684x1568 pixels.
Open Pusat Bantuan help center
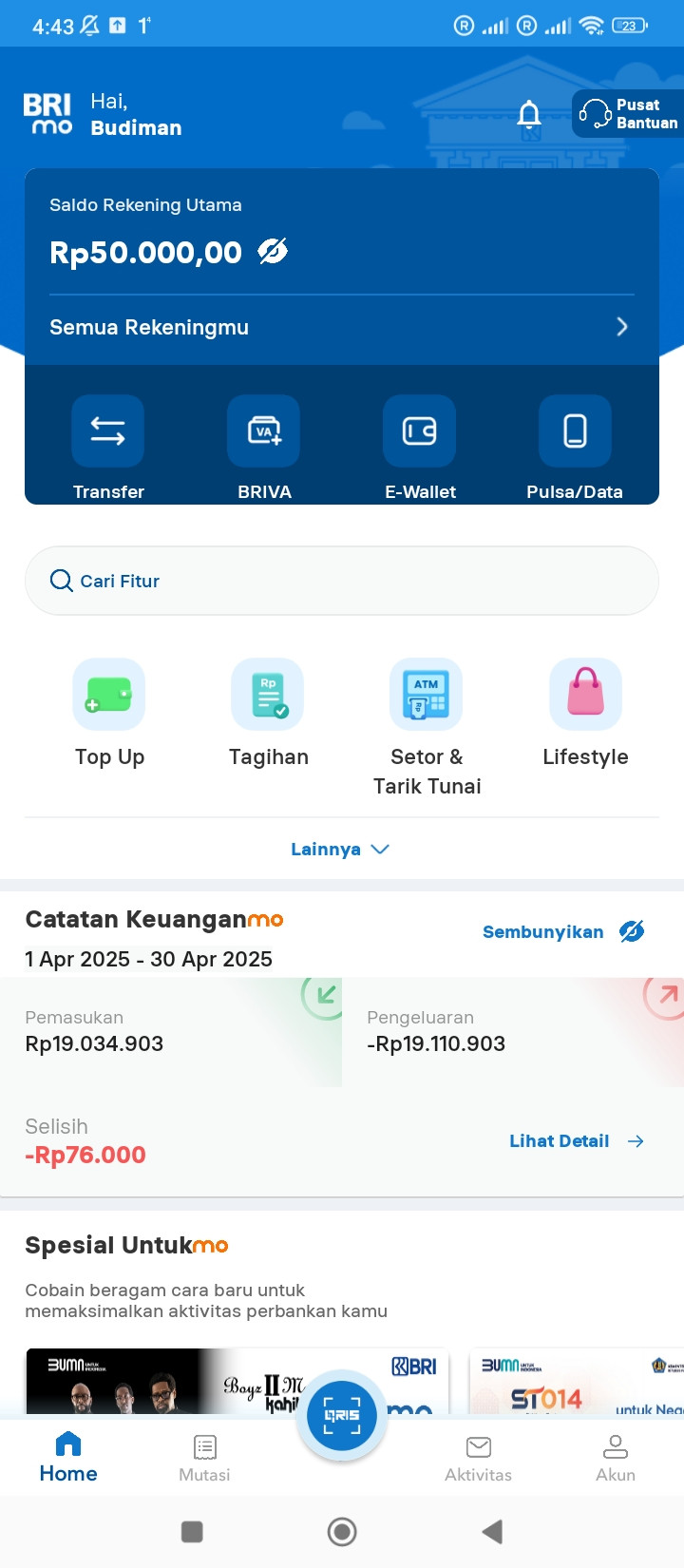[x=628, y=114]
